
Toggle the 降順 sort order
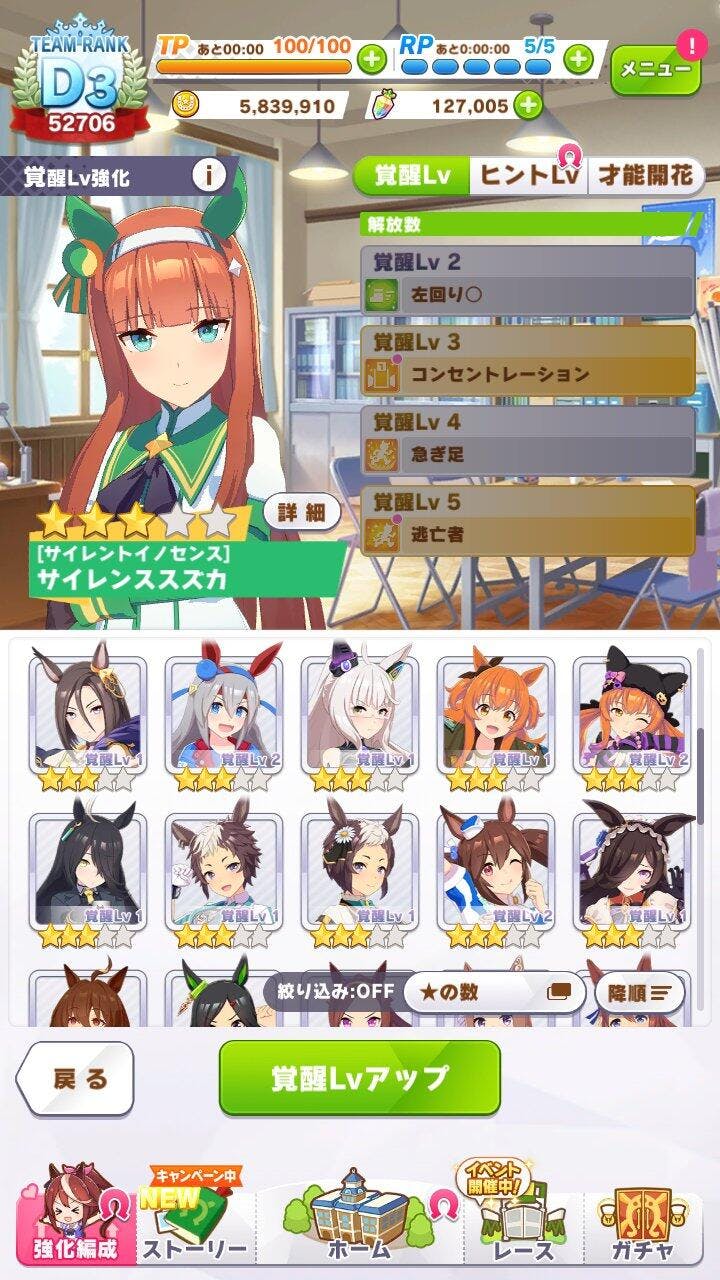click(x=640, y=993)
